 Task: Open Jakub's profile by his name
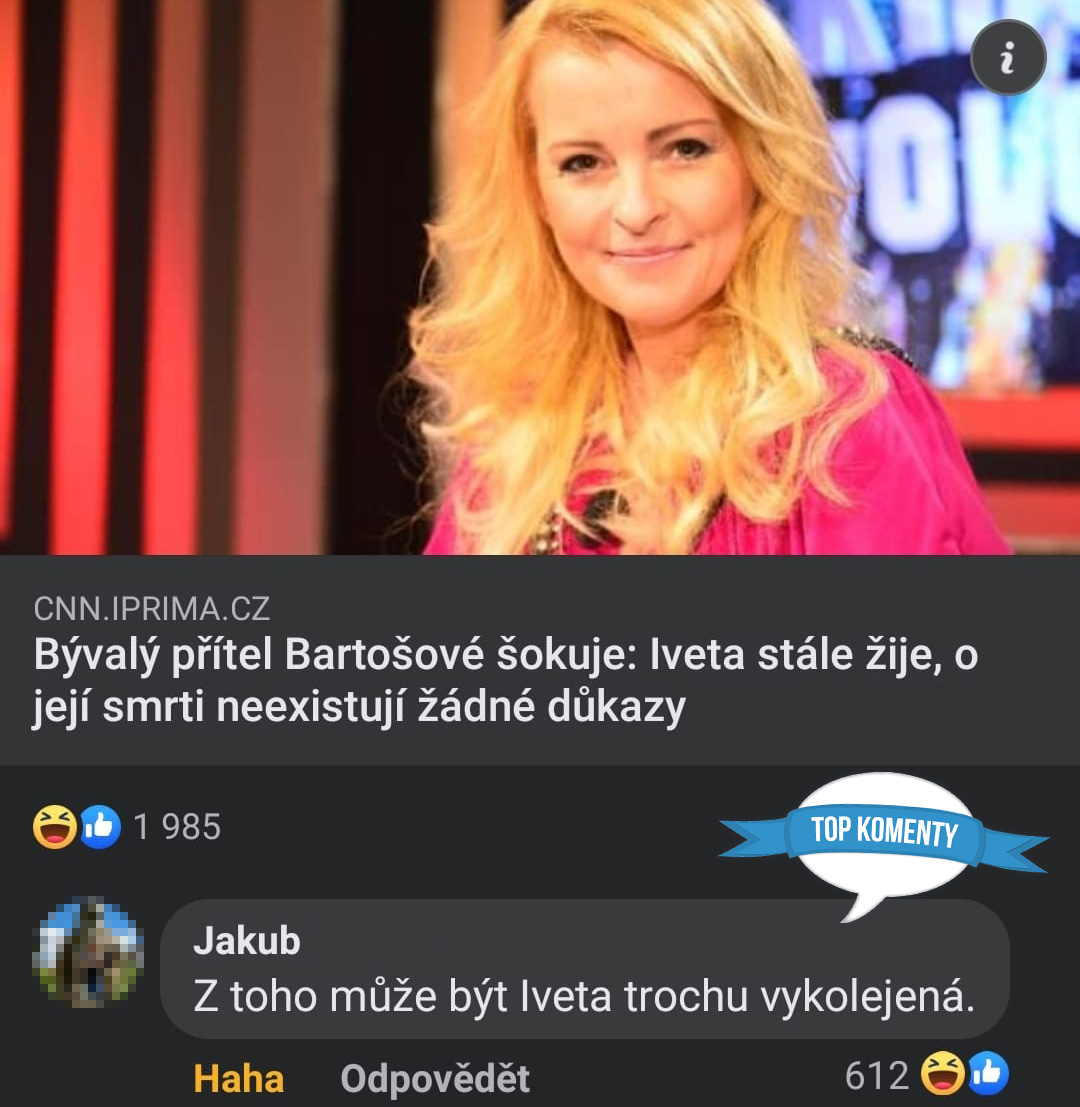pos(246,941)
